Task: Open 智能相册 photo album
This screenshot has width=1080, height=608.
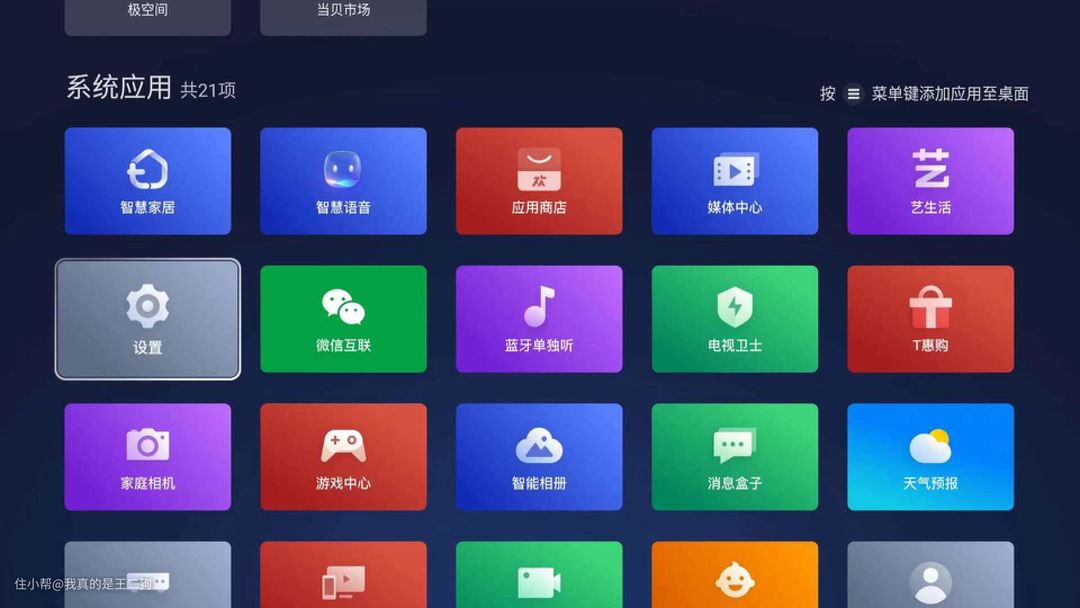Action: [539, 457]
